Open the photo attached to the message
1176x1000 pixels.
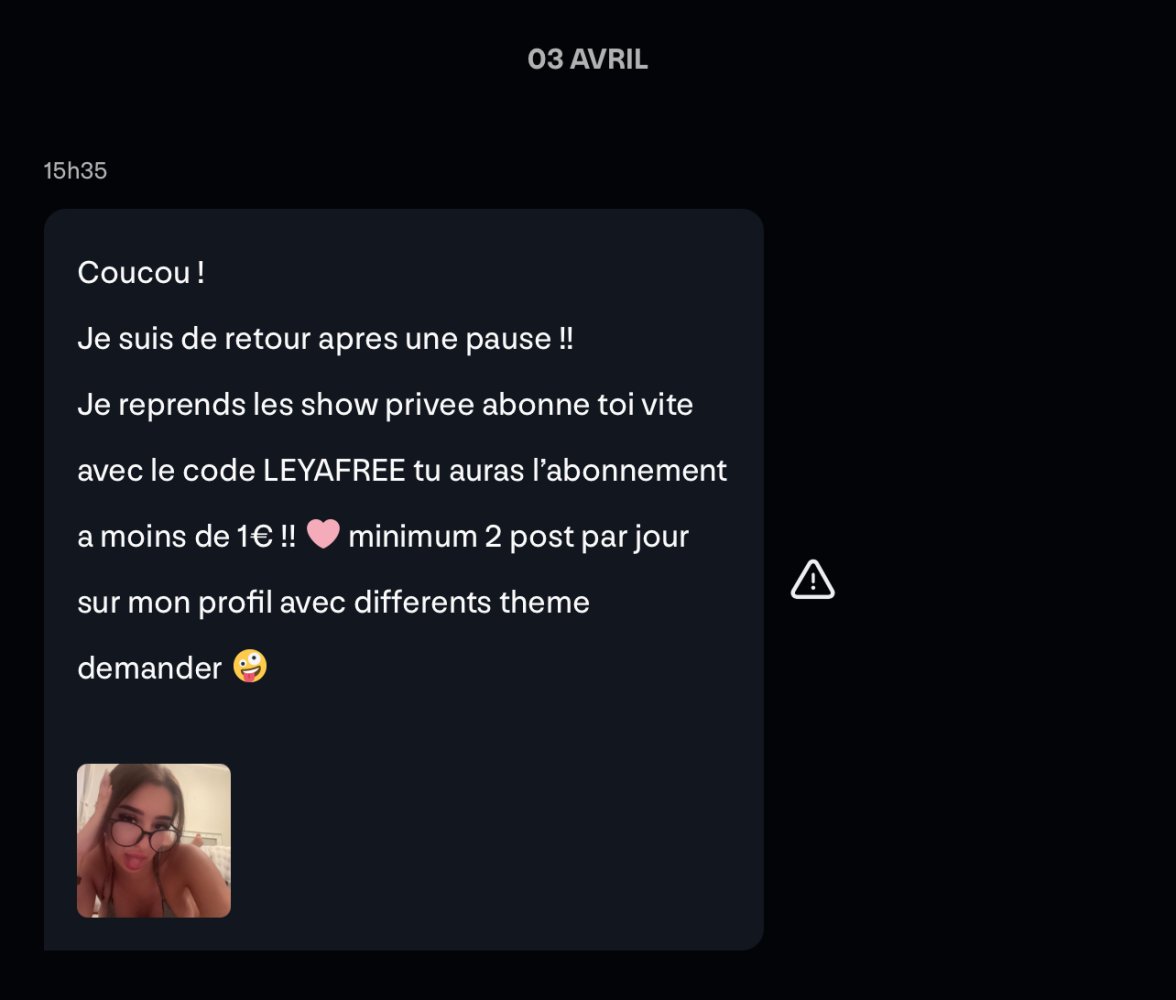[154, 840]
